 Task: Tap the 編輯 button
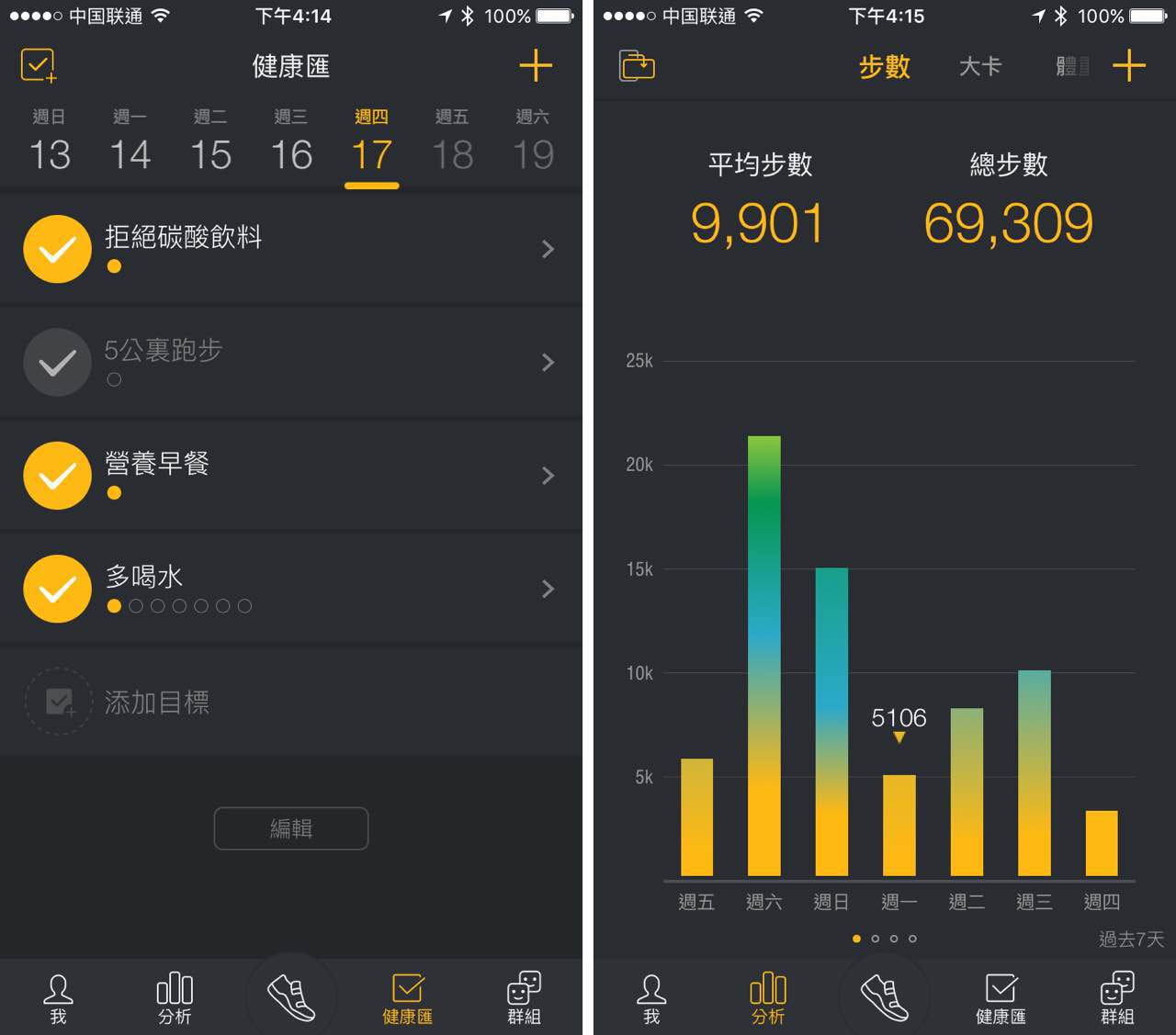click(291, 828)
